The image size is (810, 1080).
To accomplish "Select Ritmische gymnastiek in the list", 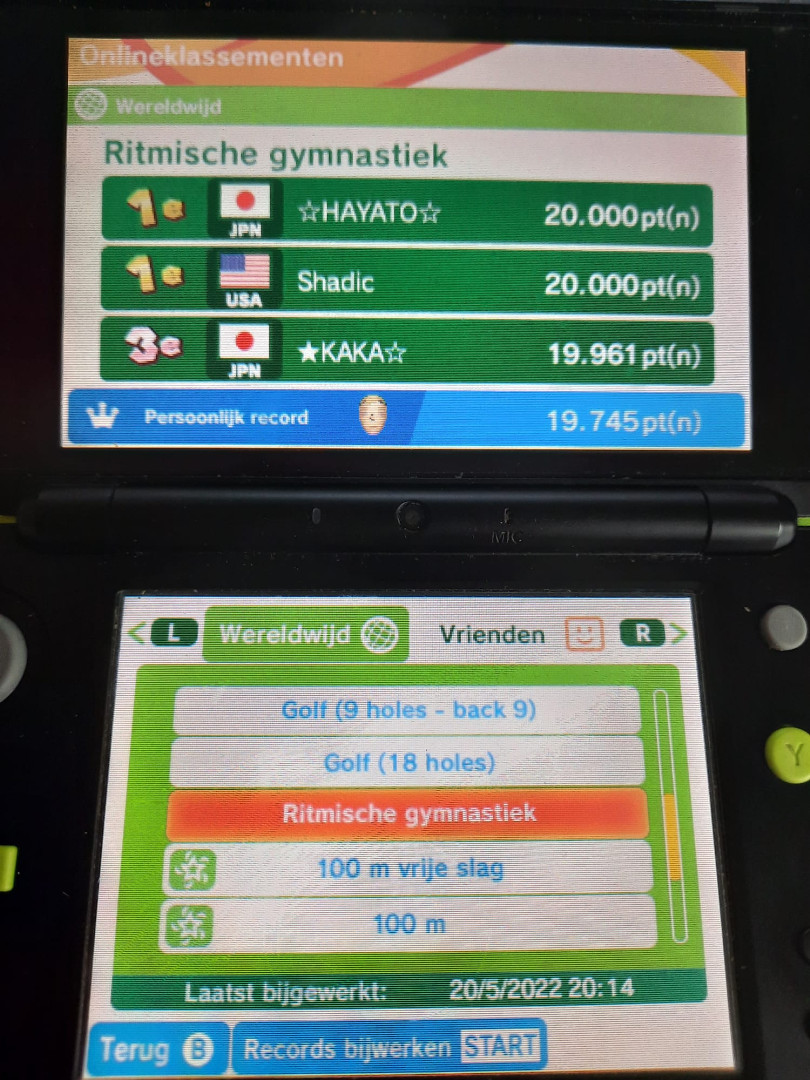I will point(408,814).
